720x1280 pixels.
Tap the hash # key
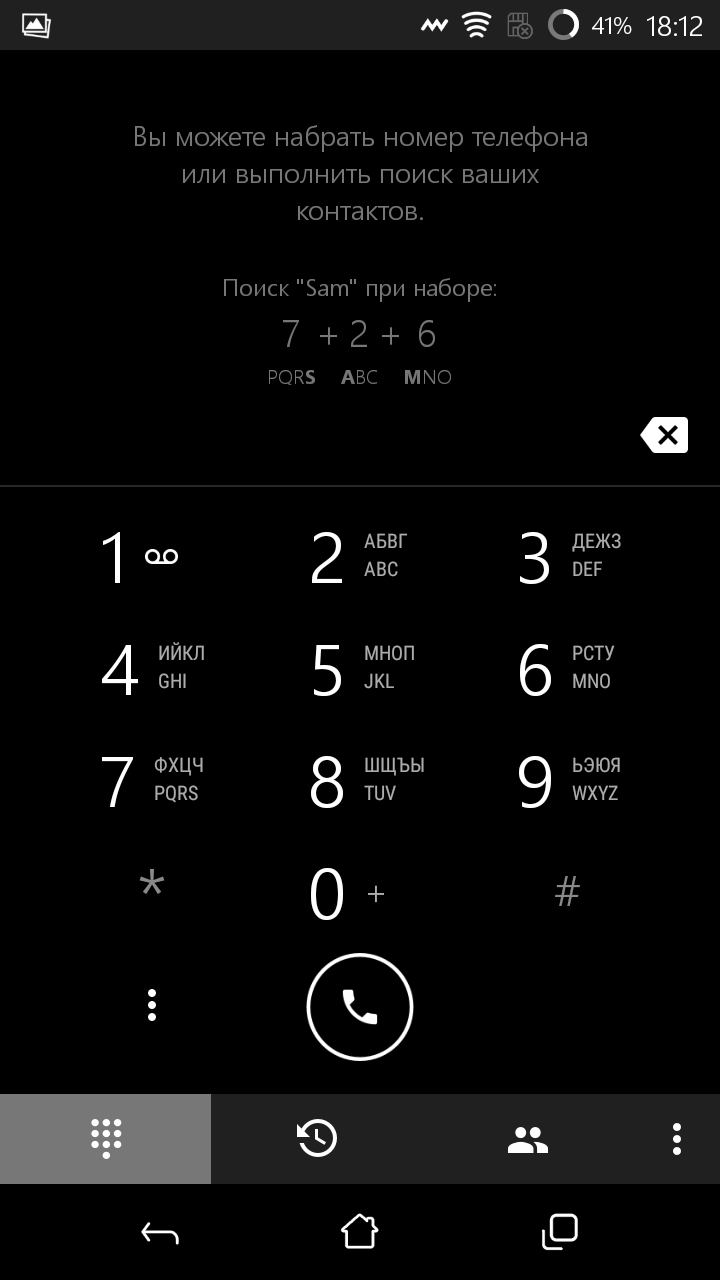click(x=568, y=892)
